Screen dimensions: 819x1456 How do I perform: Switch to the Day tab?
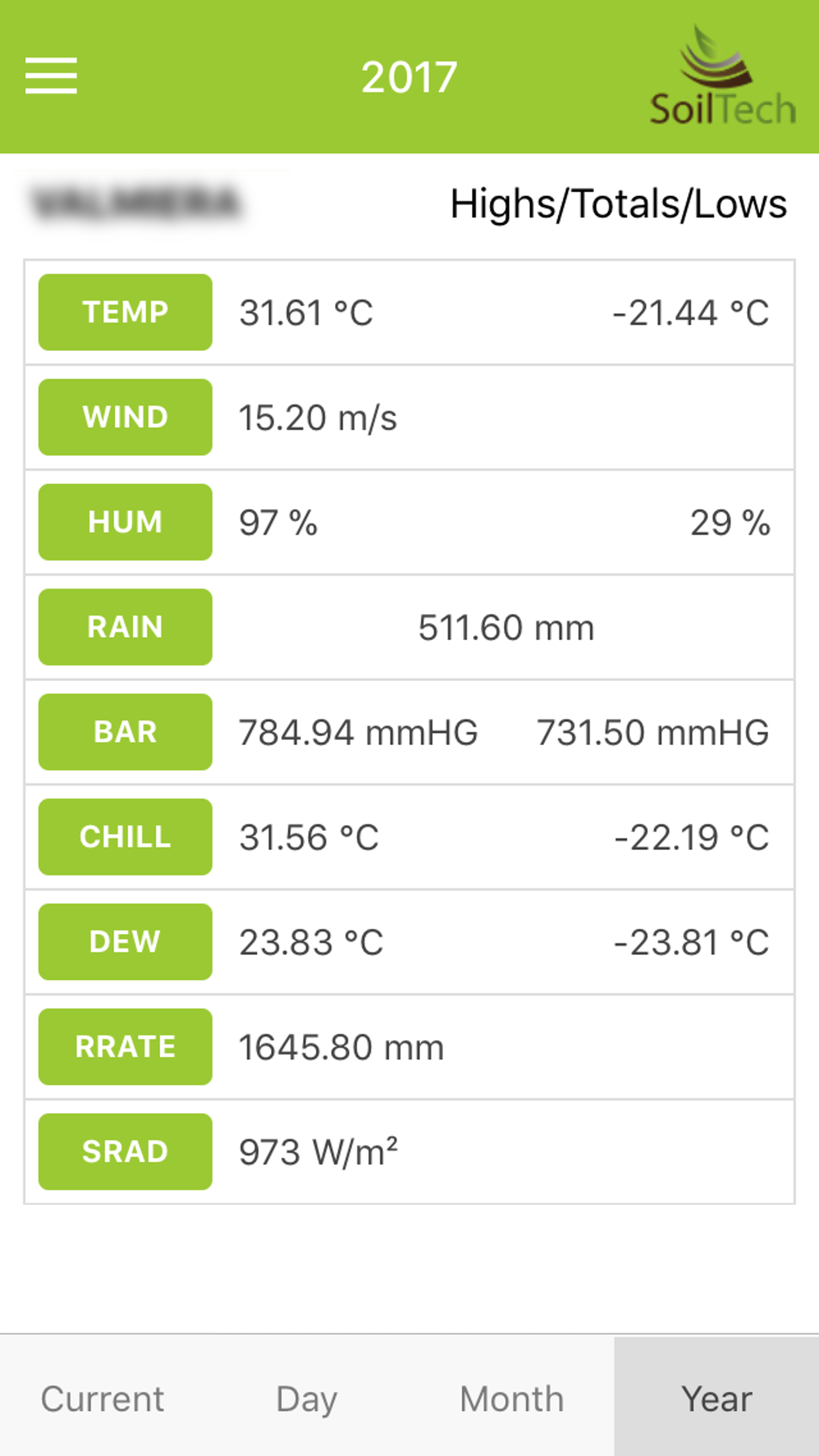(x=307, y=1398)
